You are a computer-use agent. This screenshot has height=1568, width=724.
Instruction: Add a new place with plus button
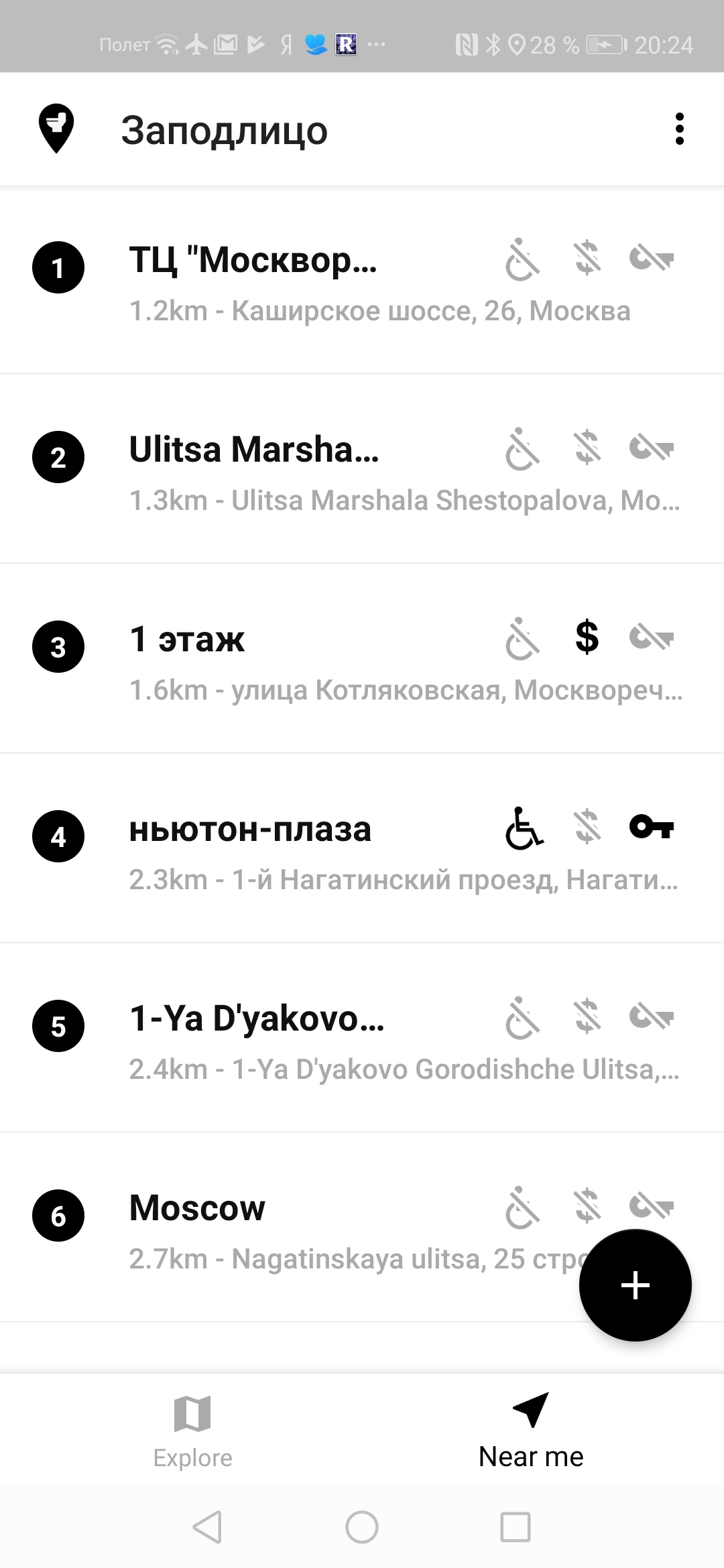635,1285
